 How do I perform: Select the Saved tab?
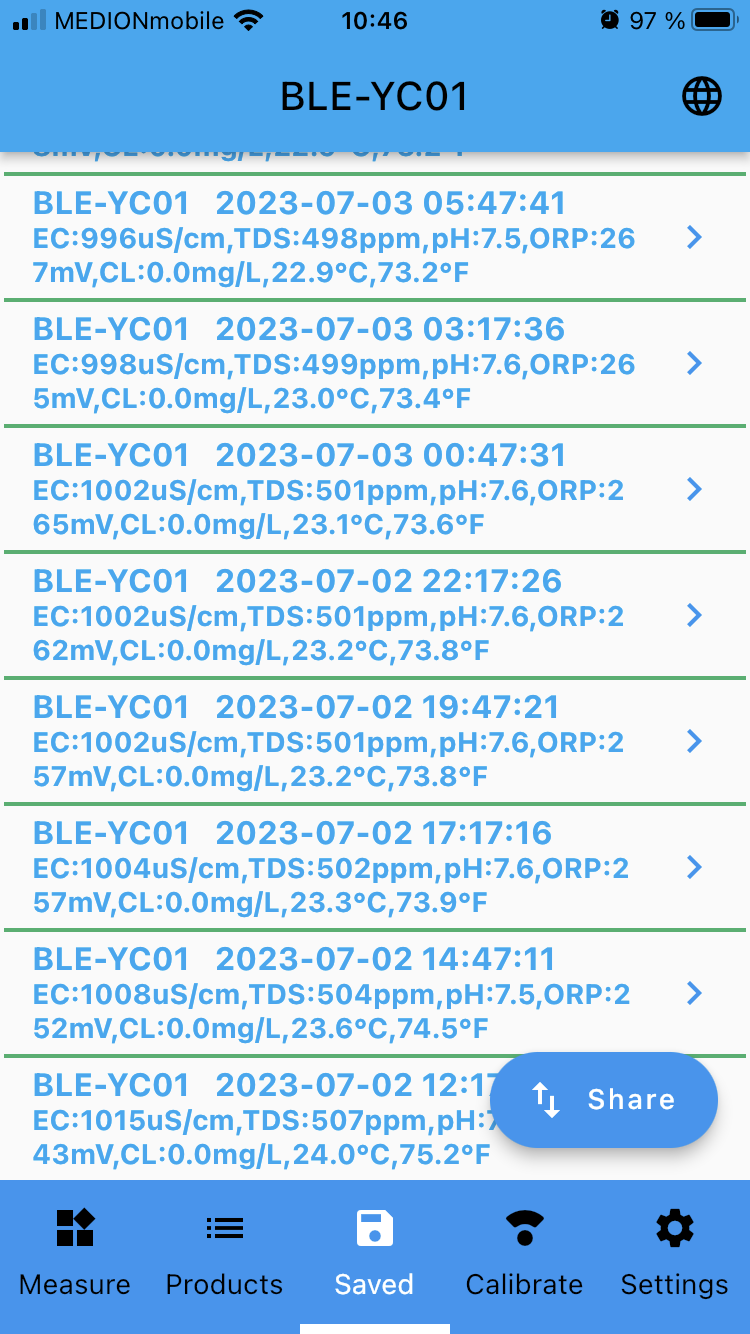click(375, 1254)
